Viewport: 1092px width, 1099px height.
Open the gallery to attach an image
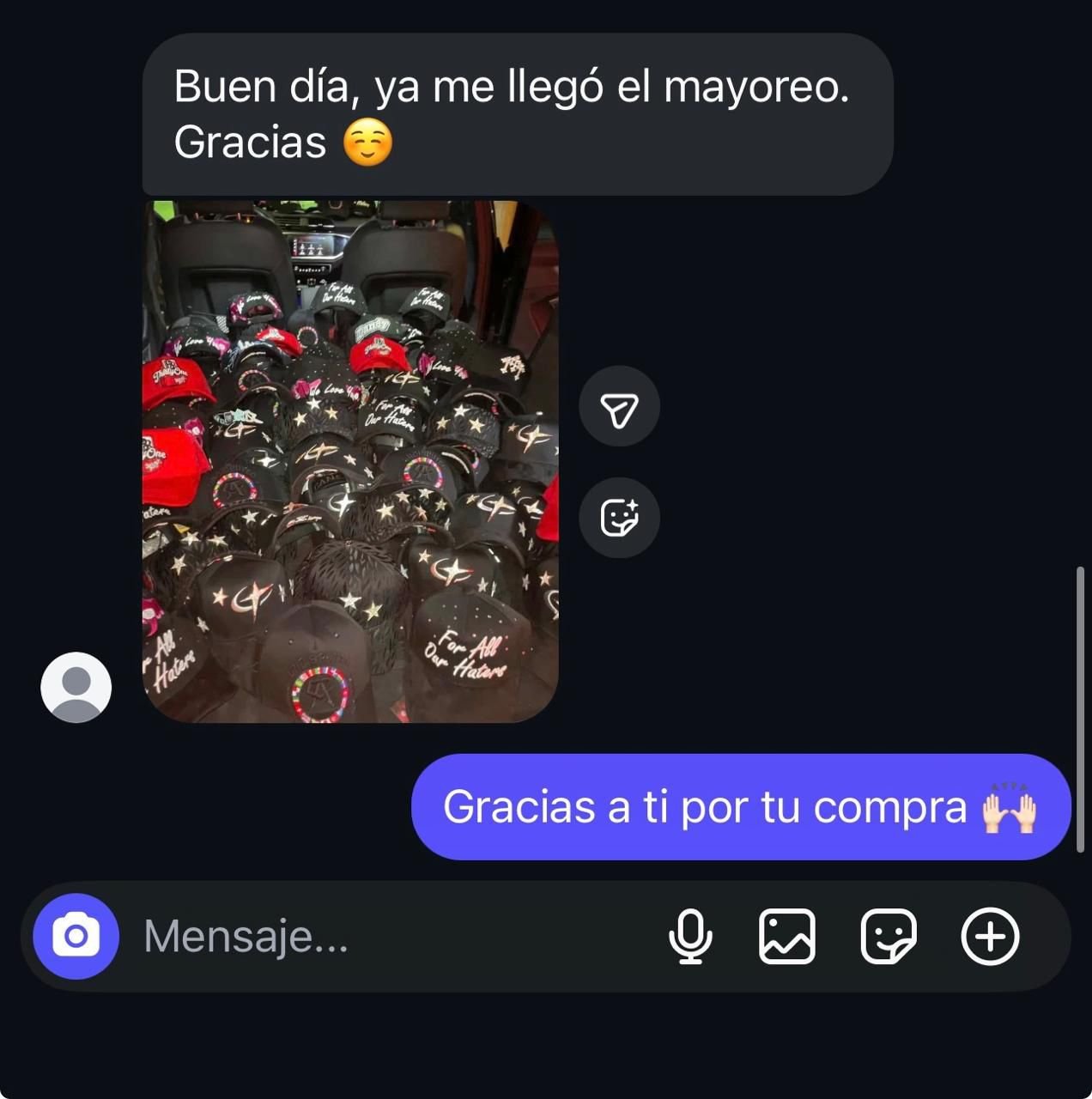coord(787,936)
